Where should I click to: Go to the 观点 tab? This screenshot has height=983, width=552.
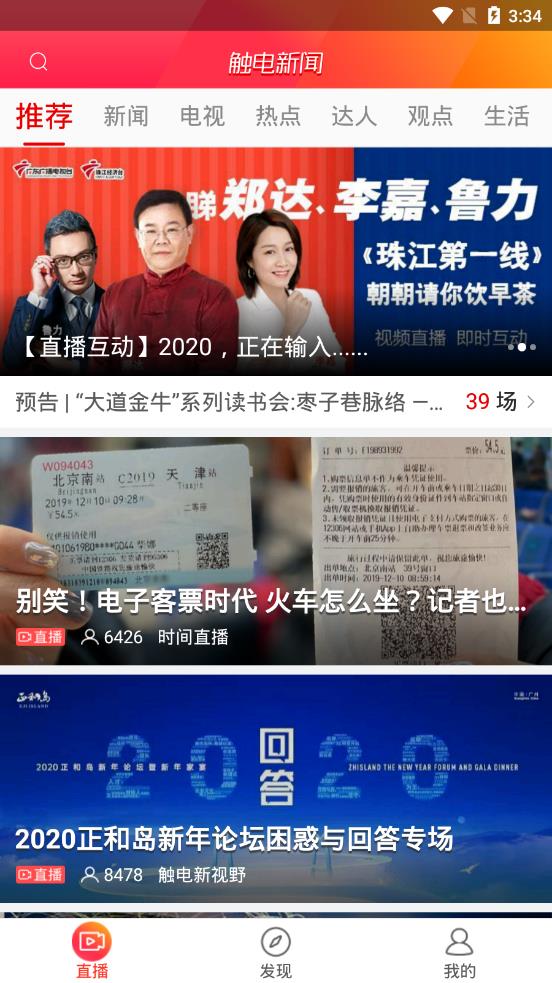click(x=430, y=116)
